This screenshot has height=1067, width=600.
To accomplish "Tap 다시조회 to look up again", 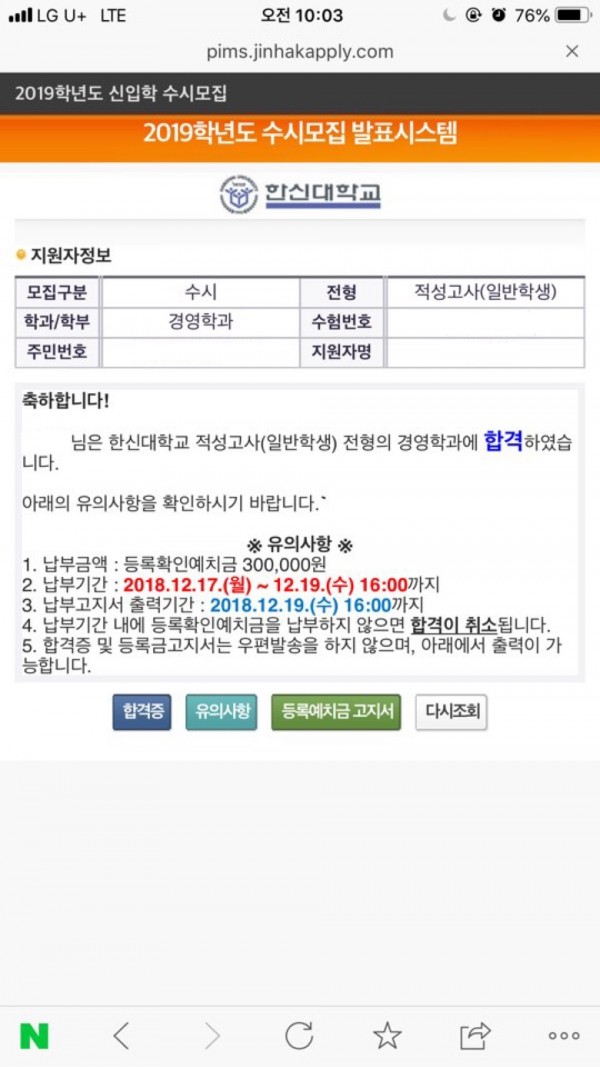I will point(451,713).
